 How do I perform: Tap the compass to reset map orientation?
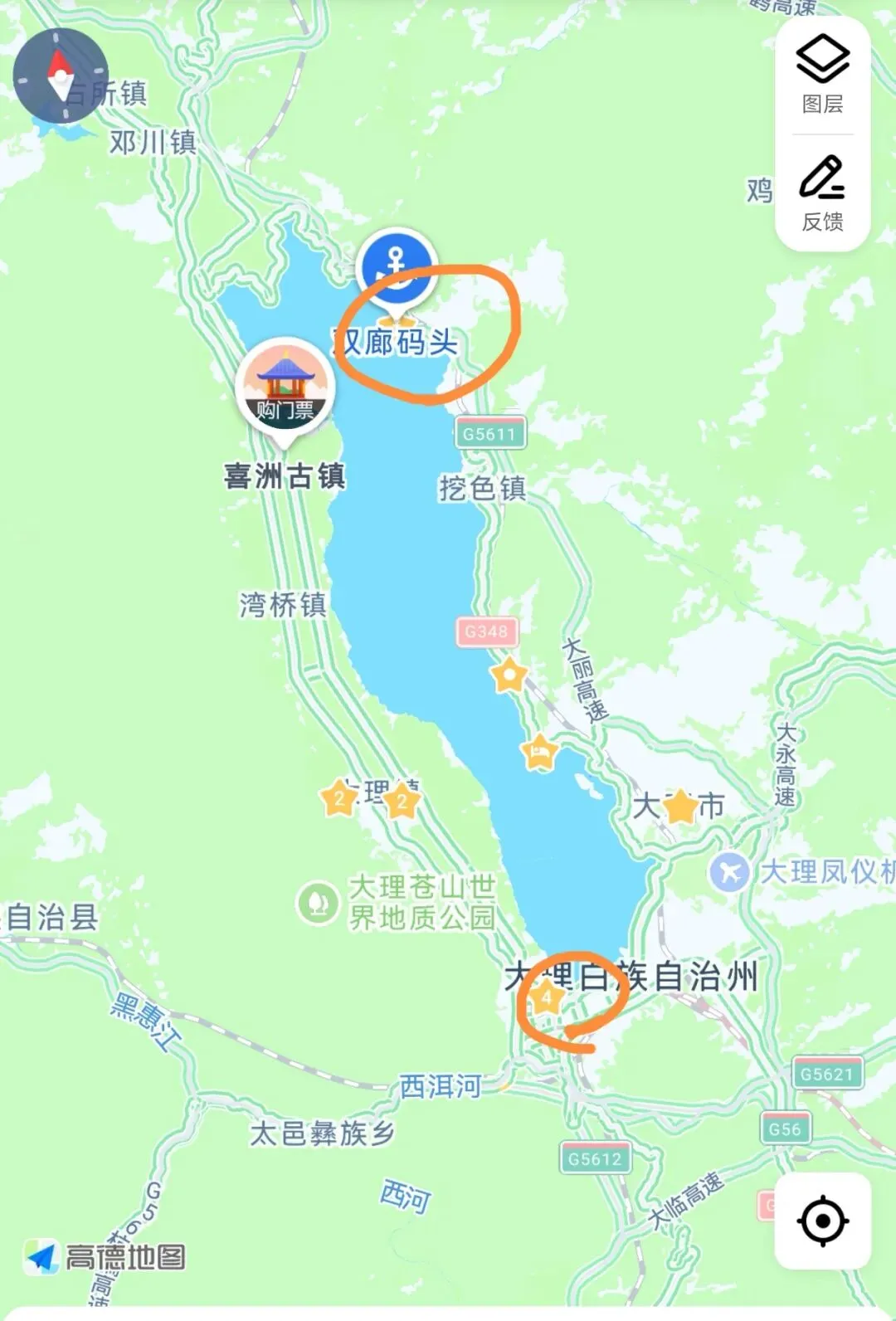click(x=61, y=76)
